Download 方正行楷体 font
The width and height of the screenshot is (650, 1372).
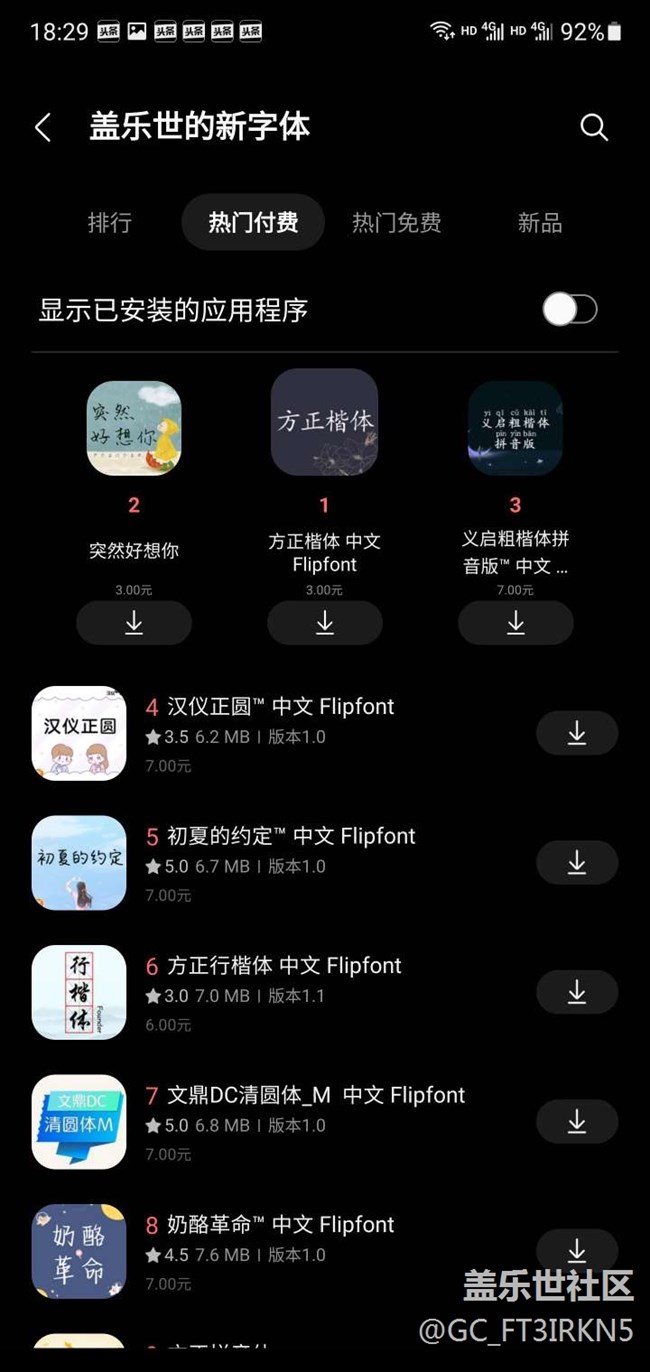point(577,992)
